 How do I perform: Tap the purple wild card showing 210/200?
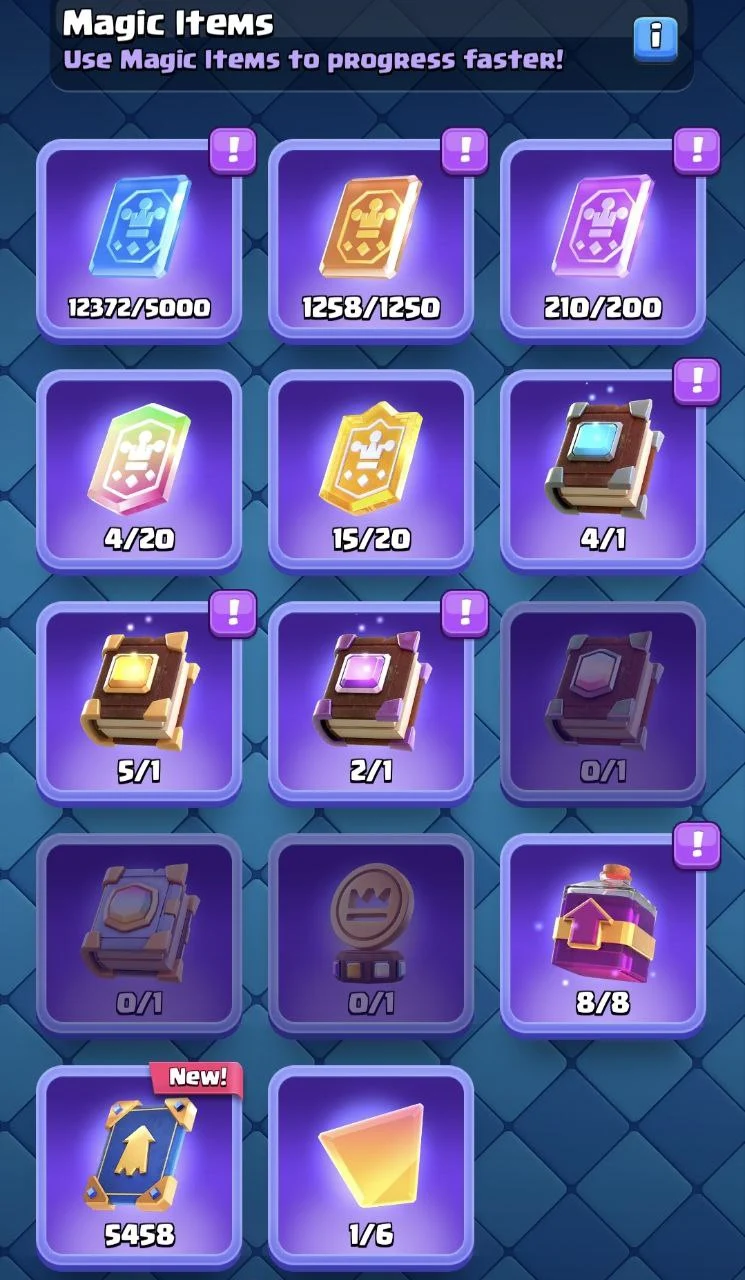[603, 240]
